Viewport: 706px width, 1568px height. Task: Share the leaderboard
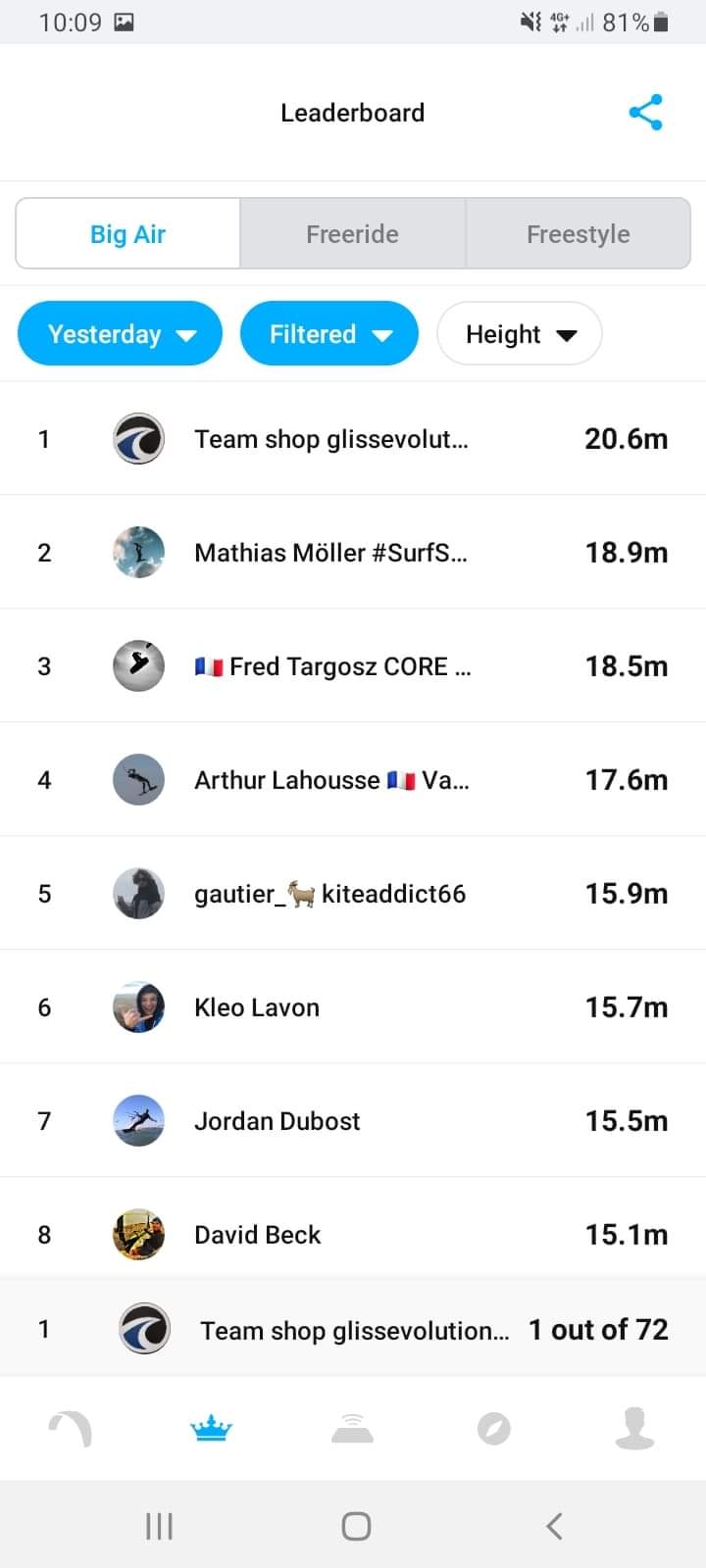tap(645, 113)
